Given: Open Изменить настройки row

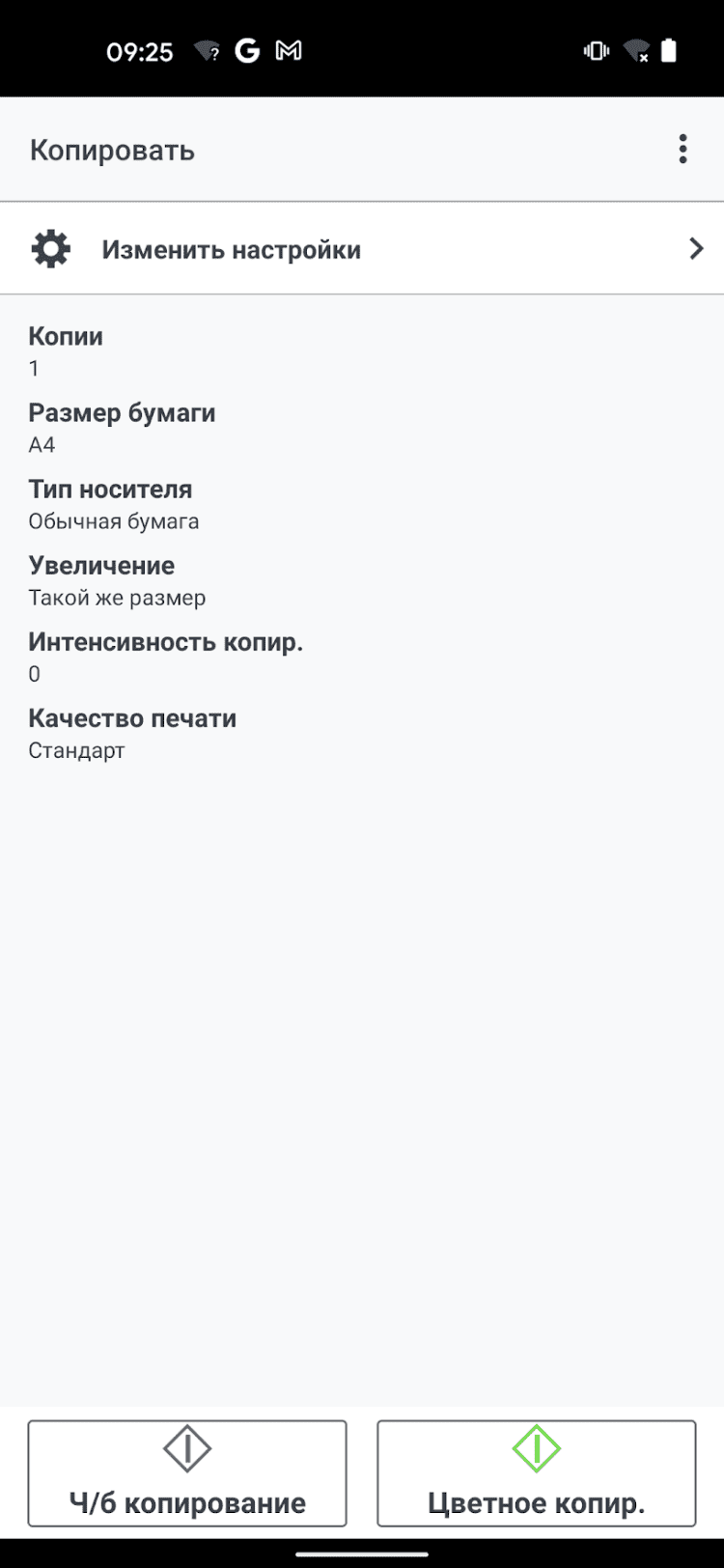Looking at the screenshot, I should tap(362, 249).
